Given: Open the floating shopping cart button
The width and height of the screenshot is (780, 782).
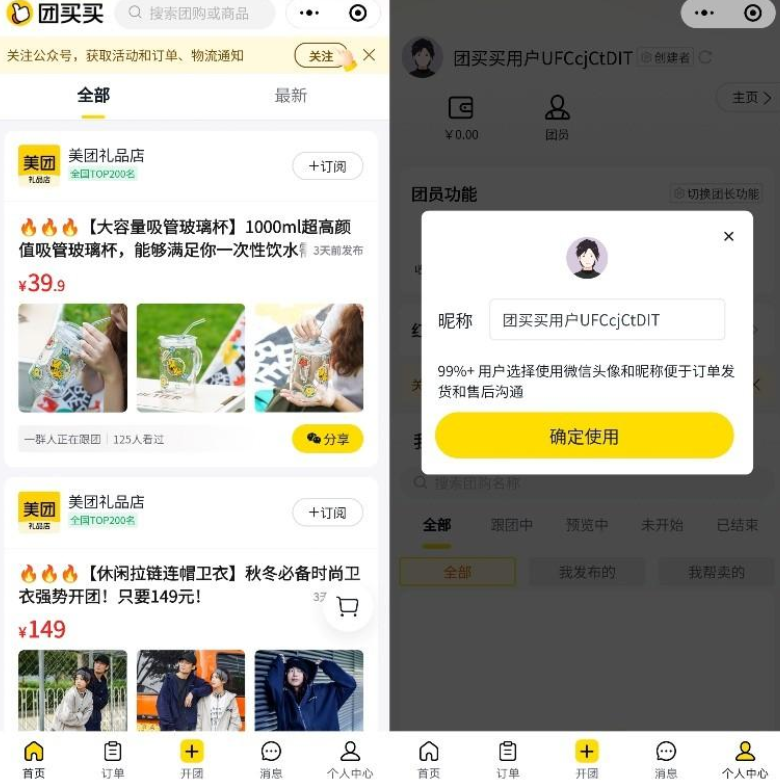Looking at the screenshot, I should tap(347, 607).
